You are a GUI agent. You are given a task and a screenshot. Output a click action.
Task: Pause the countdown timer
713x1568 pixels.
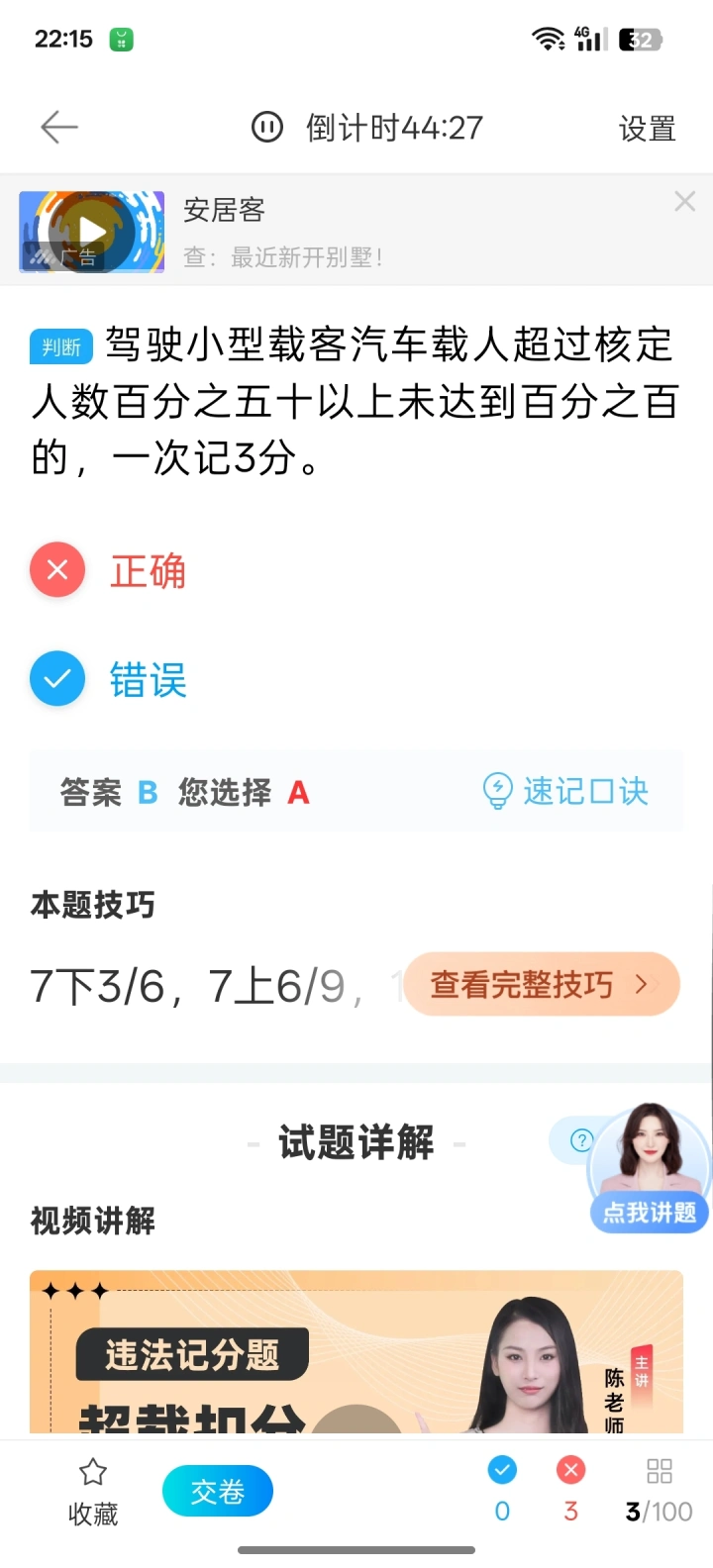coord(266,127)
